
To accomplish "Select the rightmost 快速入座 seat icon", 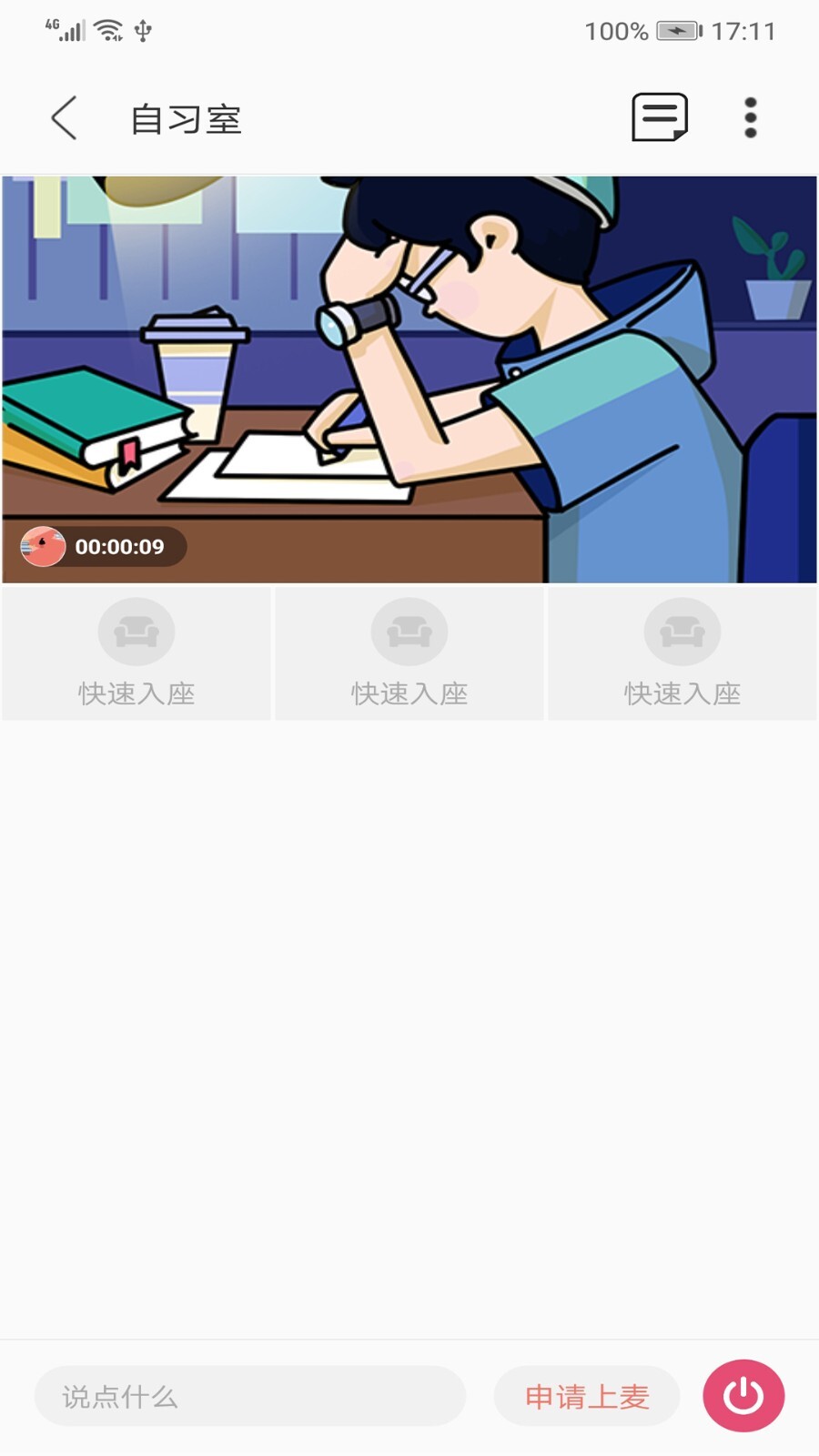I will pos(682,631).
